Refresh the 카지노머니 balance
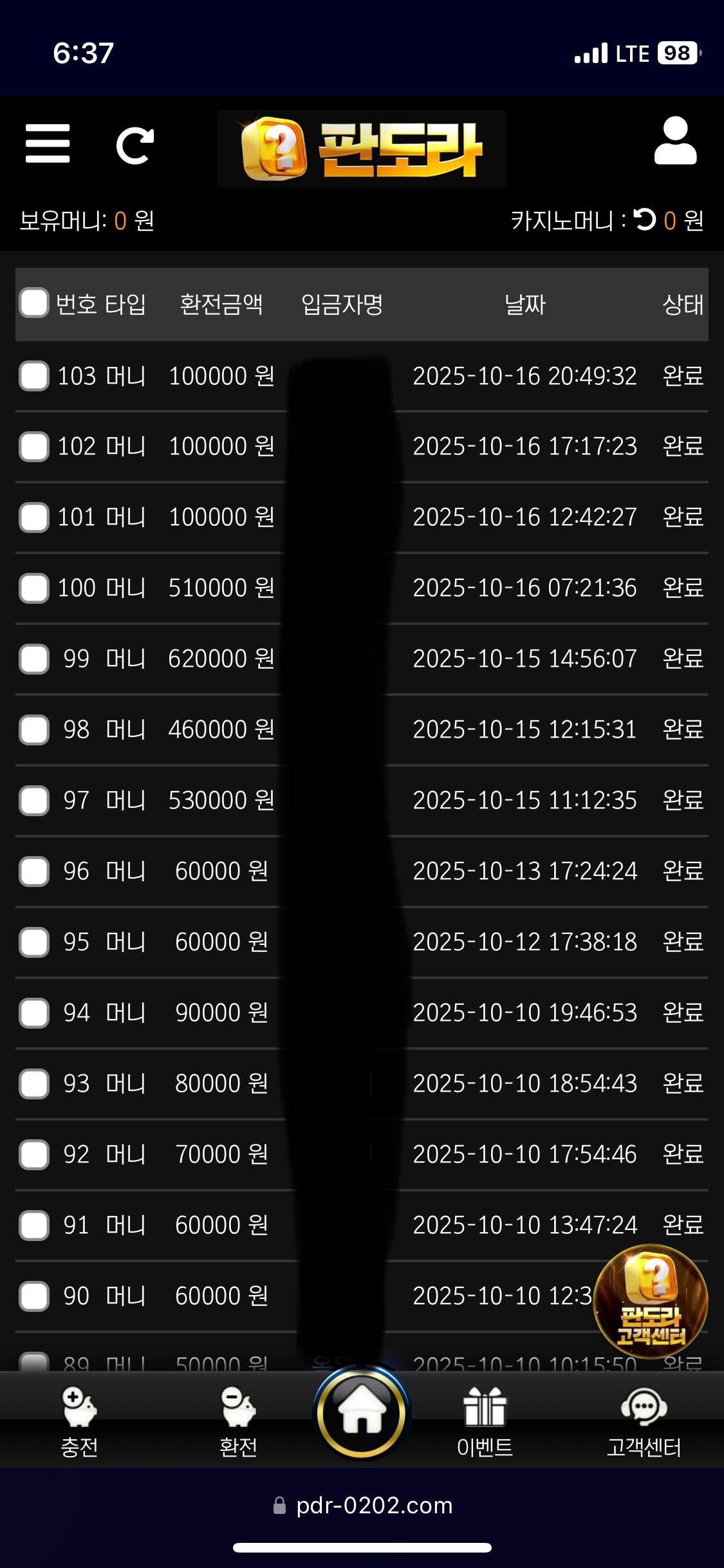Image resolution: width=724 pixels, height=1568 pixels. pos(644,220)
